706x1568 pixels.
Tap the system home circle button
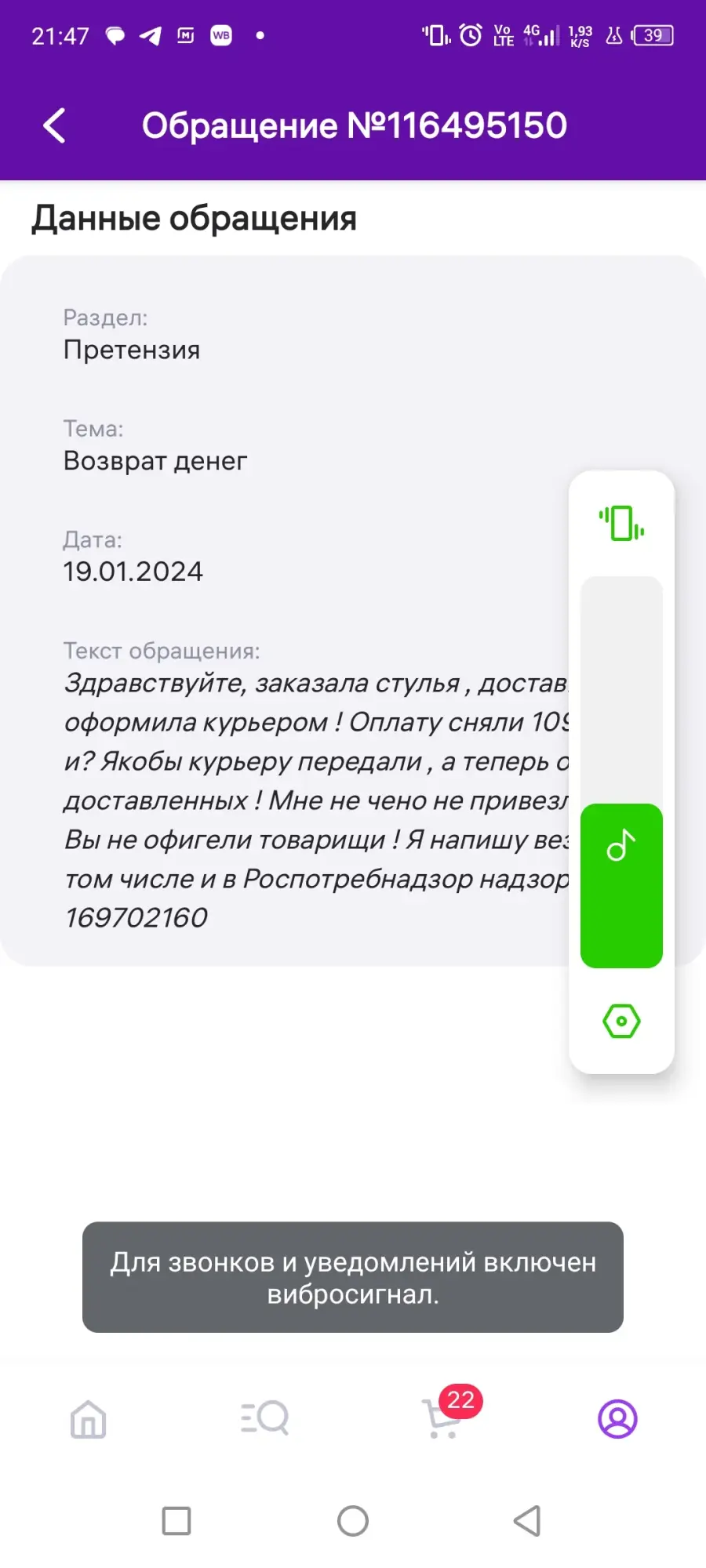[353, 1521]
